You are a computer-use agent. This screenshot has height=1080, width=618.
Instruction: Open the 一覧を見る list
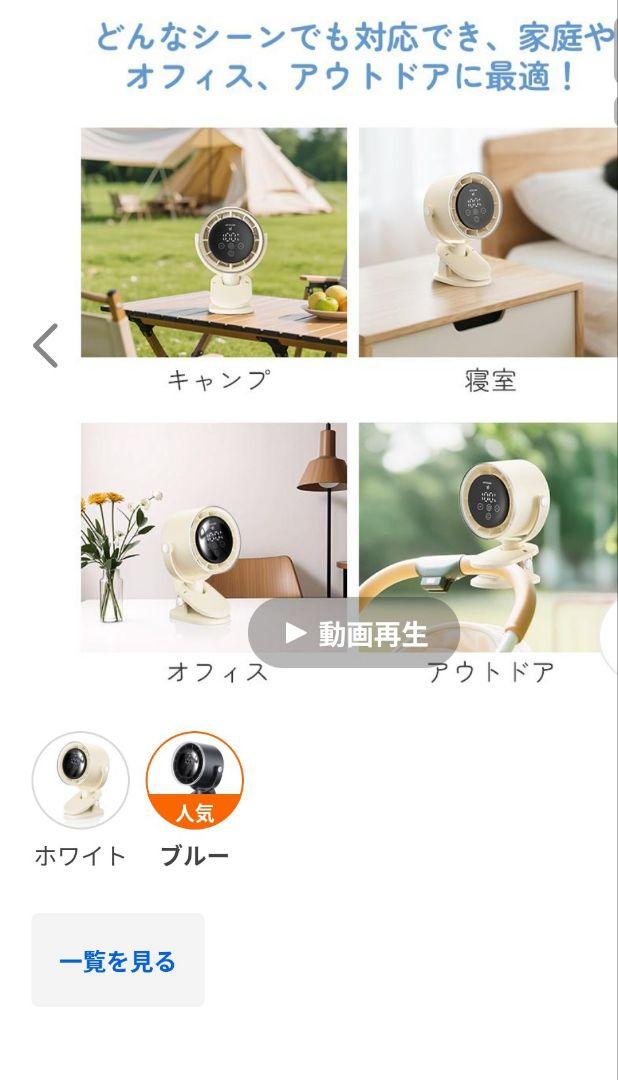(118, 960)
